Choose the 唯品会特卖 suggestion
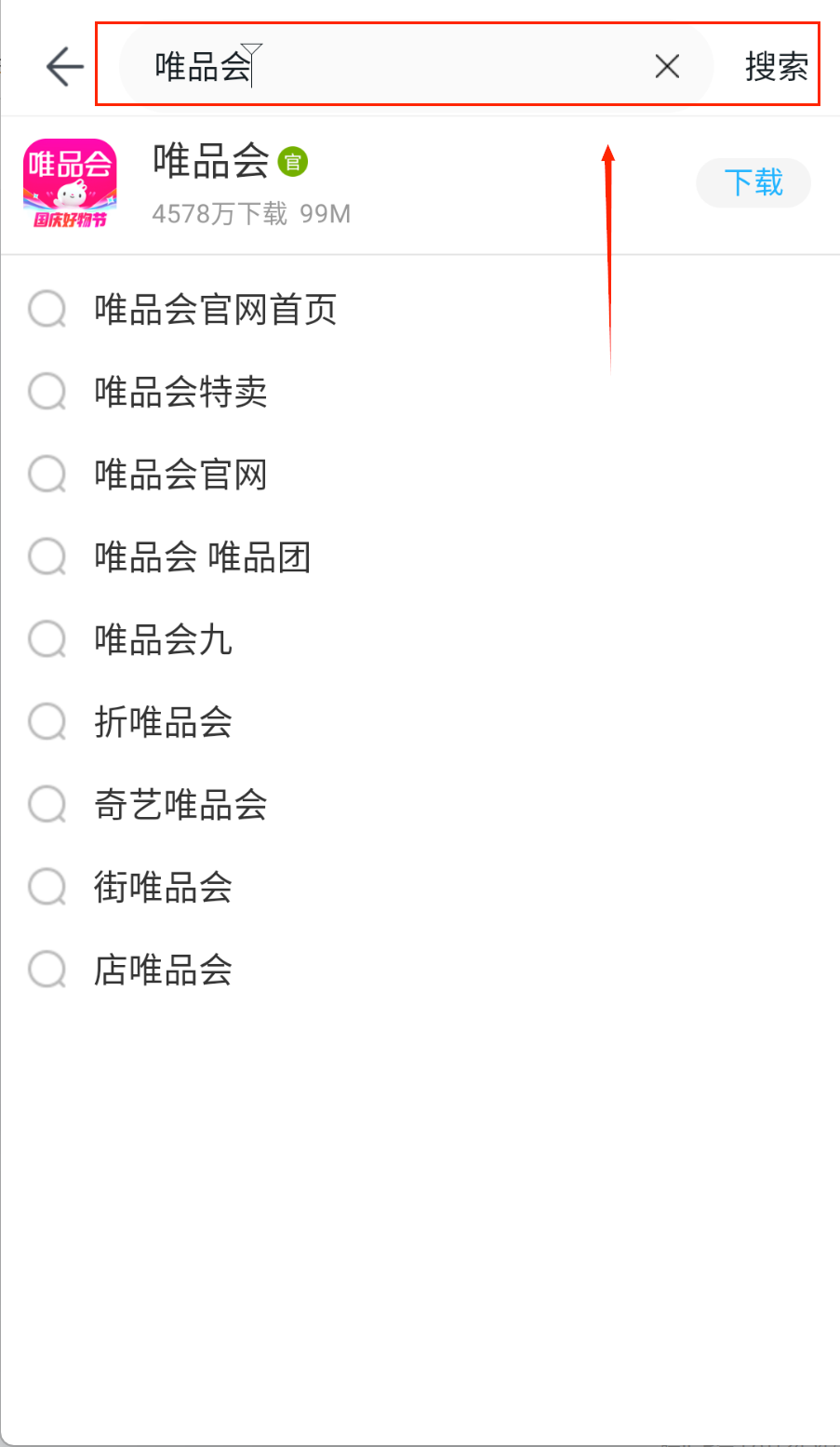 tap(180, 392)
